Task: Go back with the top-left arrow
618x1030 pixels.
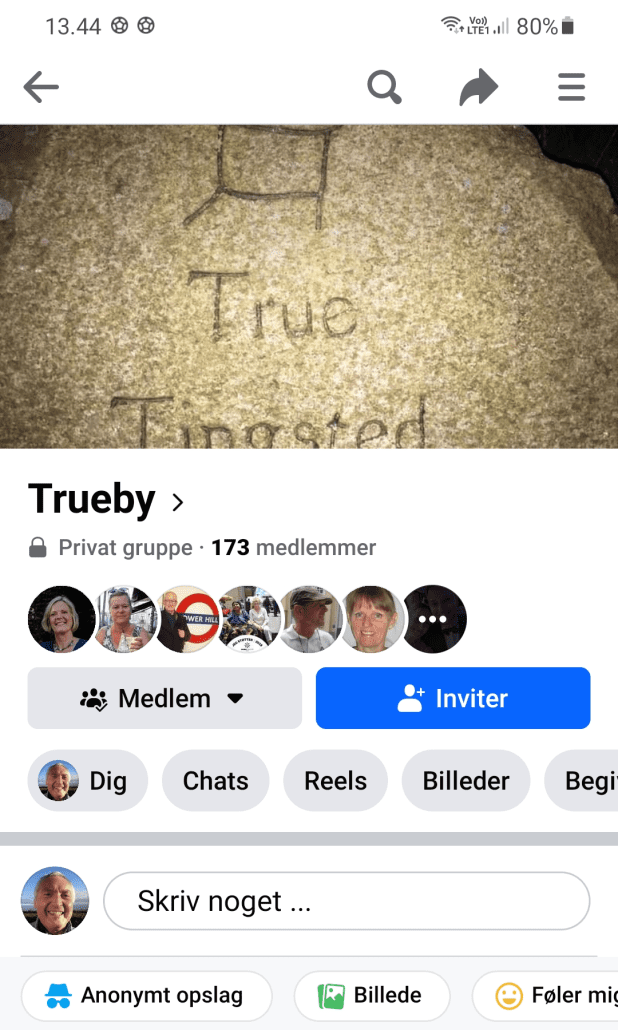Action: pyautogui.click(x=41, y=87)
